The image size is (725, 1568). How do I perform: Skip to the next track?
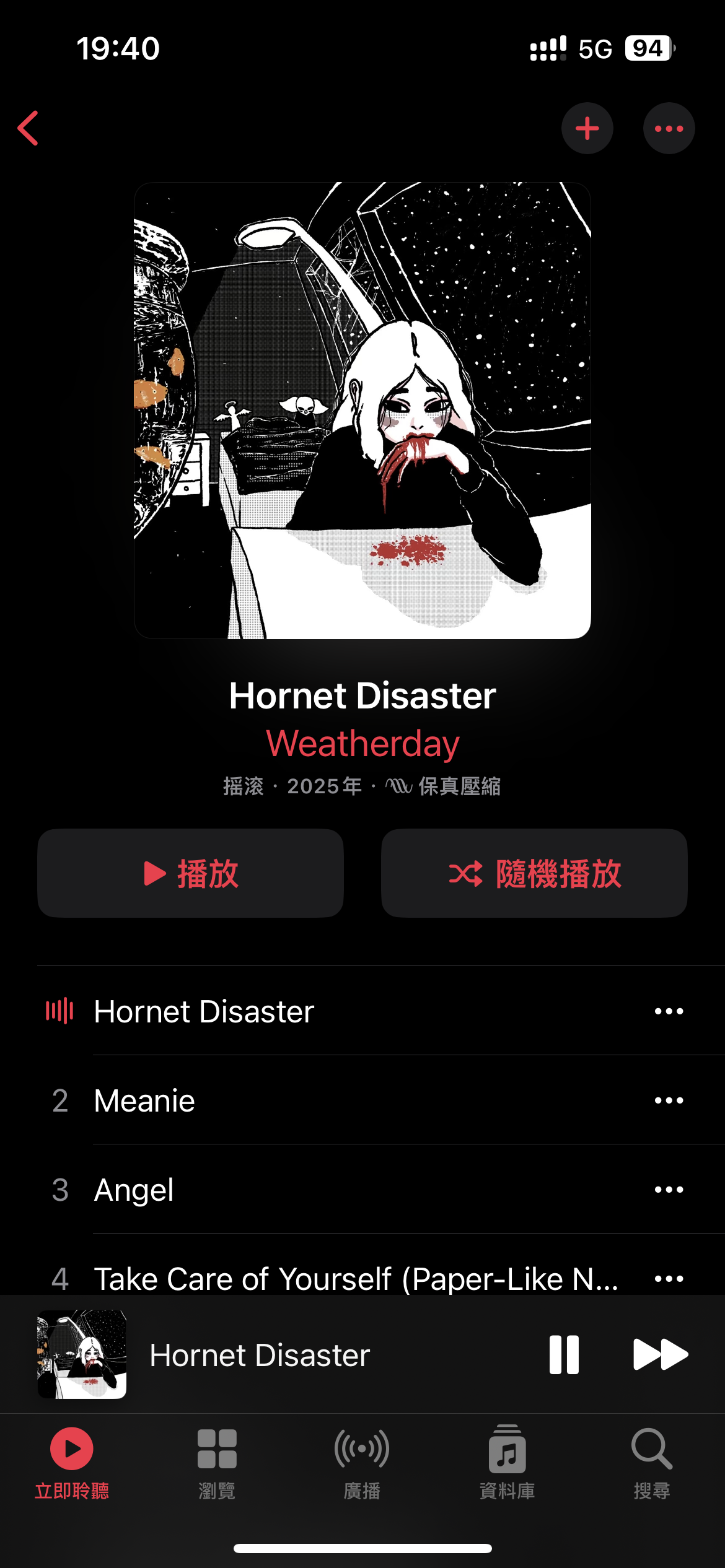[660, 1354]
